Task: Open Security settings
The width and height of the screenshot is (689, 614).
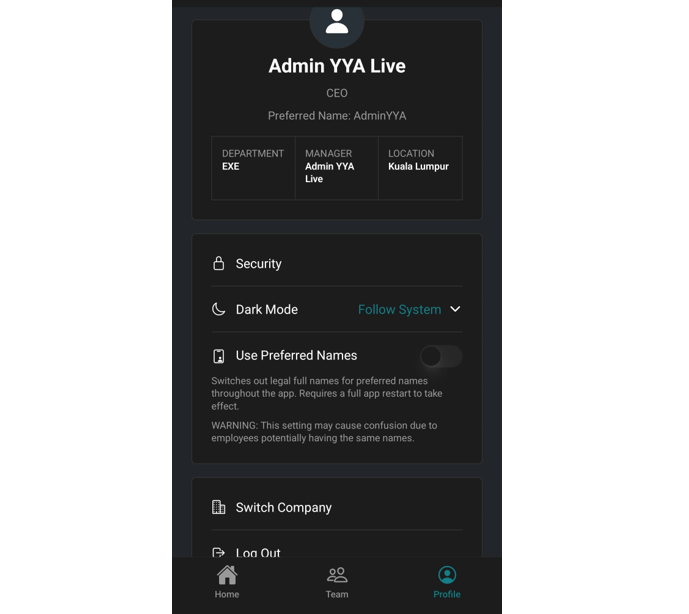Action: click(x=259, y=264)
